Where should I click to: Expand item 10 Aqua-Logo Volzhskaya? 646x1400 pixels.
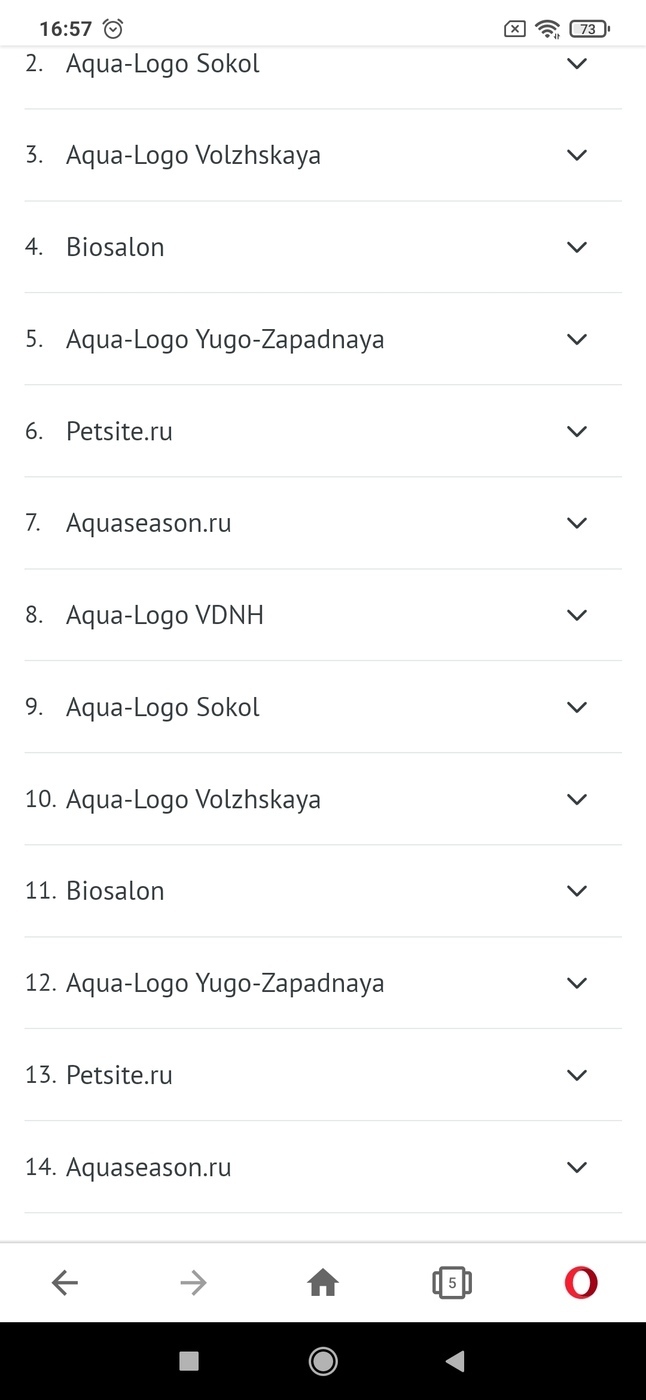click(576, 799)
